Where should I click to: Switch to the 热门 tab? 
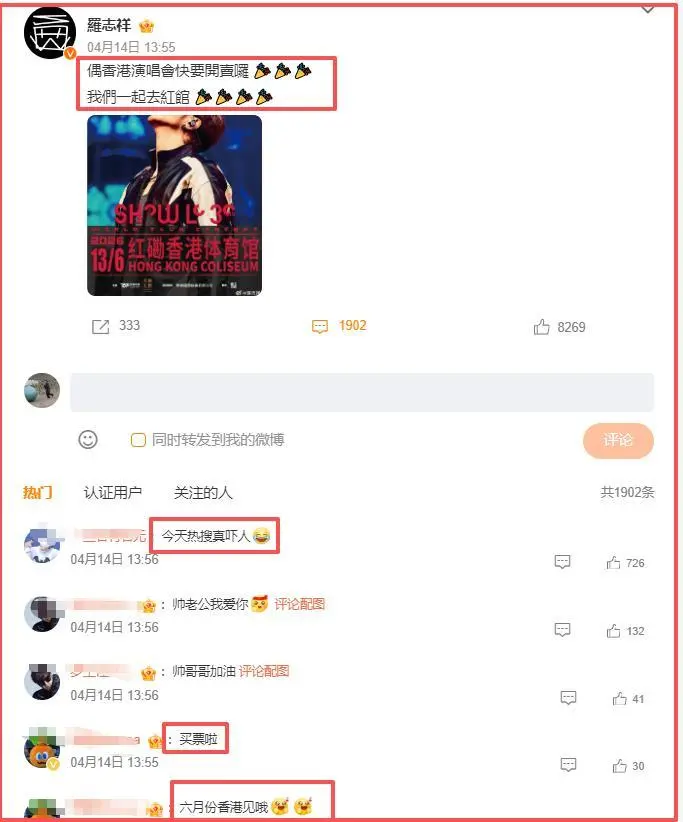coord(37,492)
